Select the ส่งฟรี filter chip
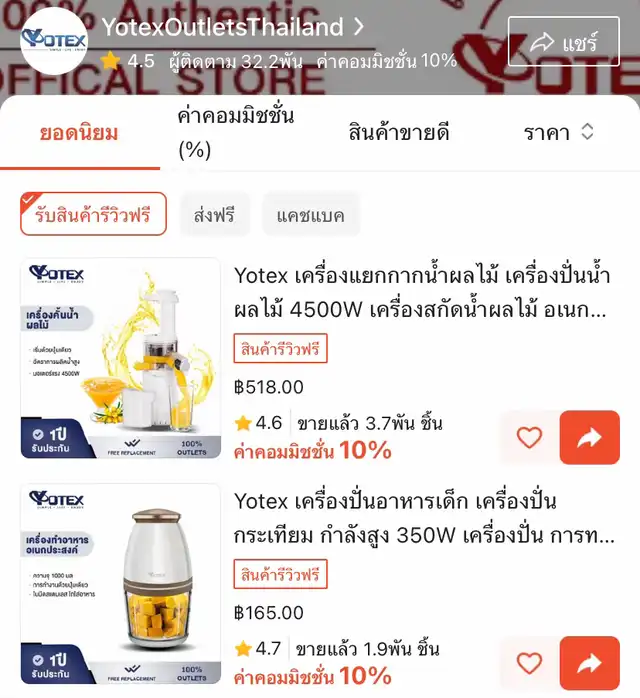640x698 pixels. click(214, 214)
